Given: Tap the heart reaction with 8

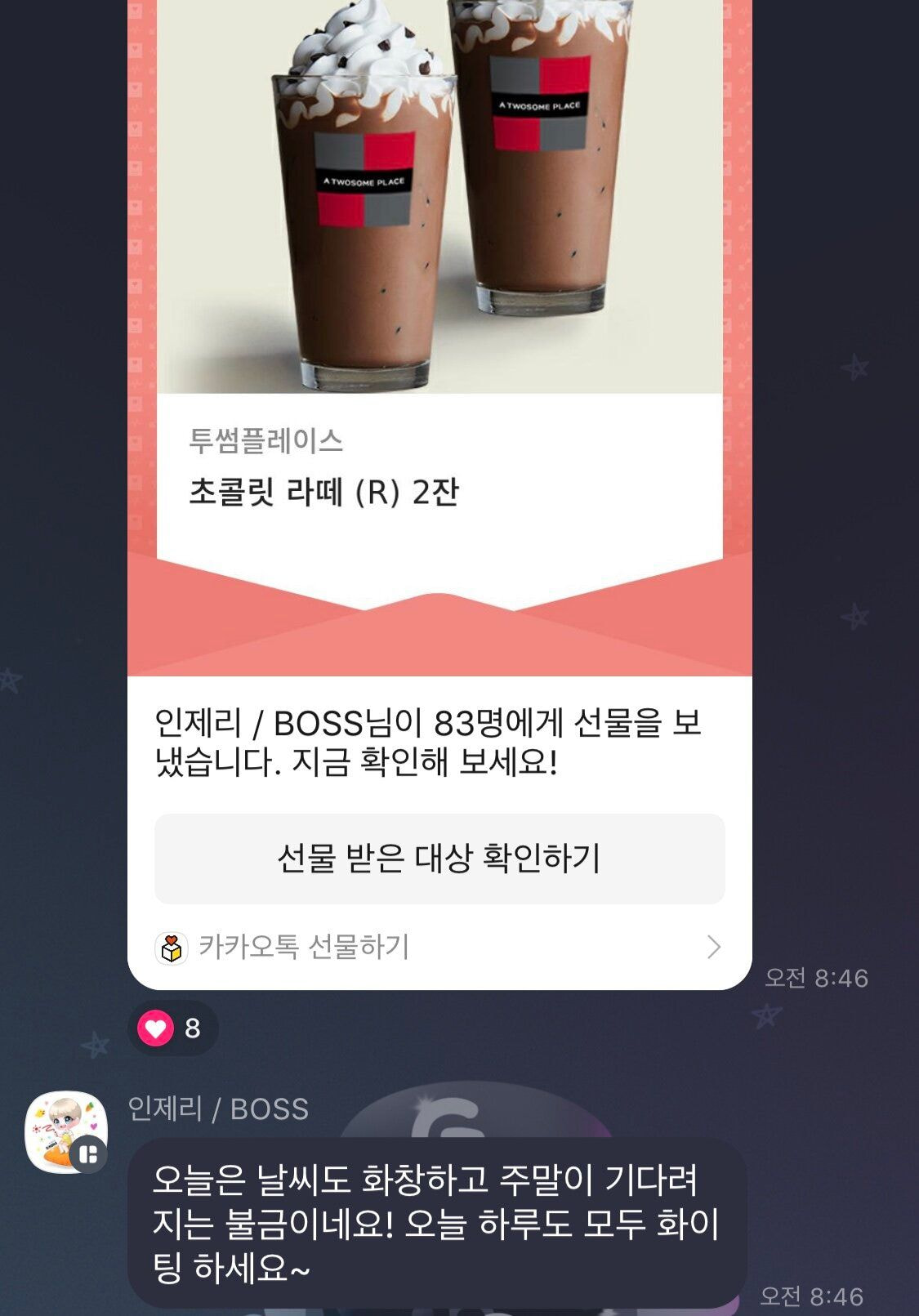Looking at the screenshot, I should 172,1028.
